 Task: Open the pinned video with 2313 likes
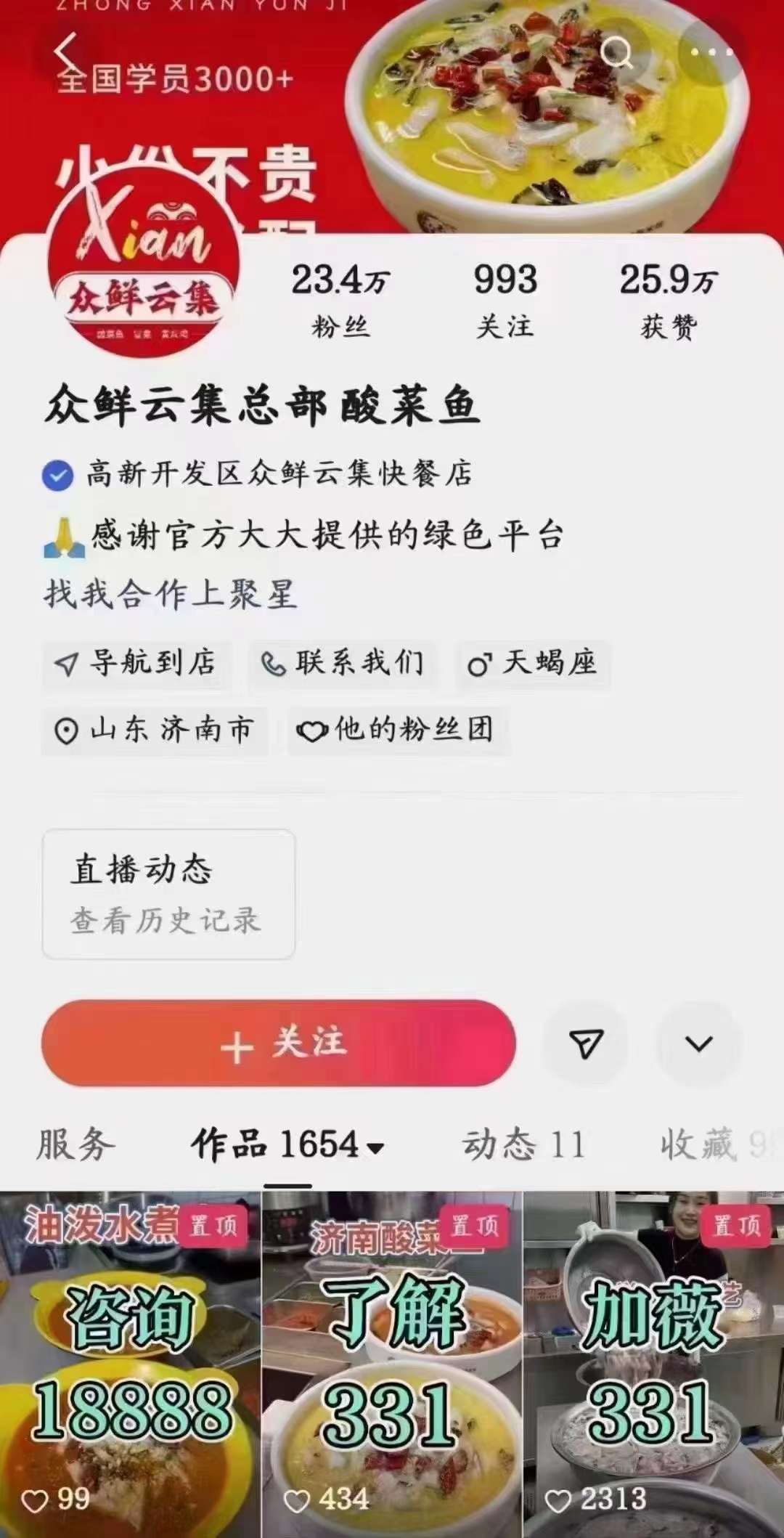(653, 1365)
